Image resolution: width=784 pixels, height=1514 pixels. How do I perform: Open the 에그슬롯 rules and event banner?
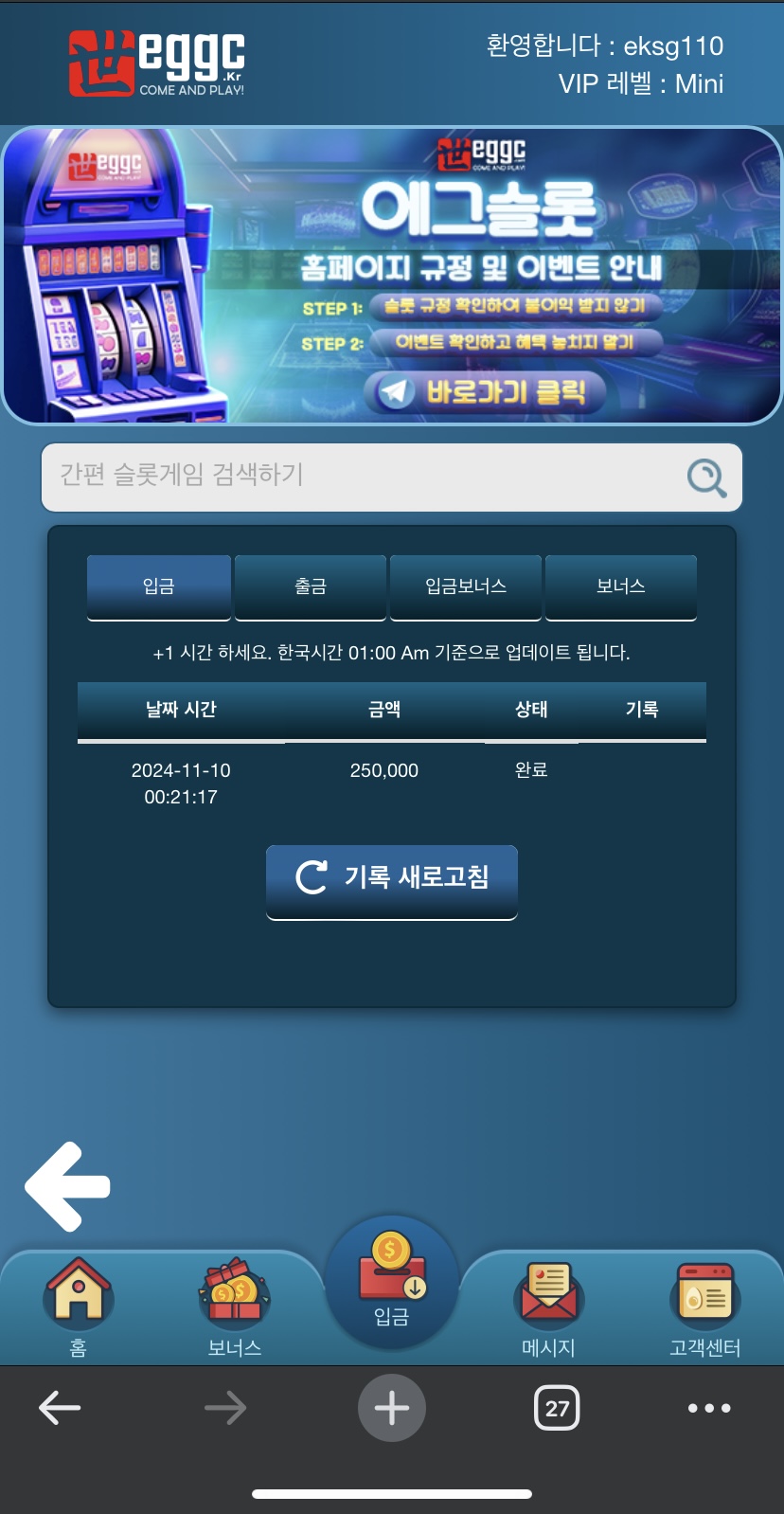coord(392,275)
